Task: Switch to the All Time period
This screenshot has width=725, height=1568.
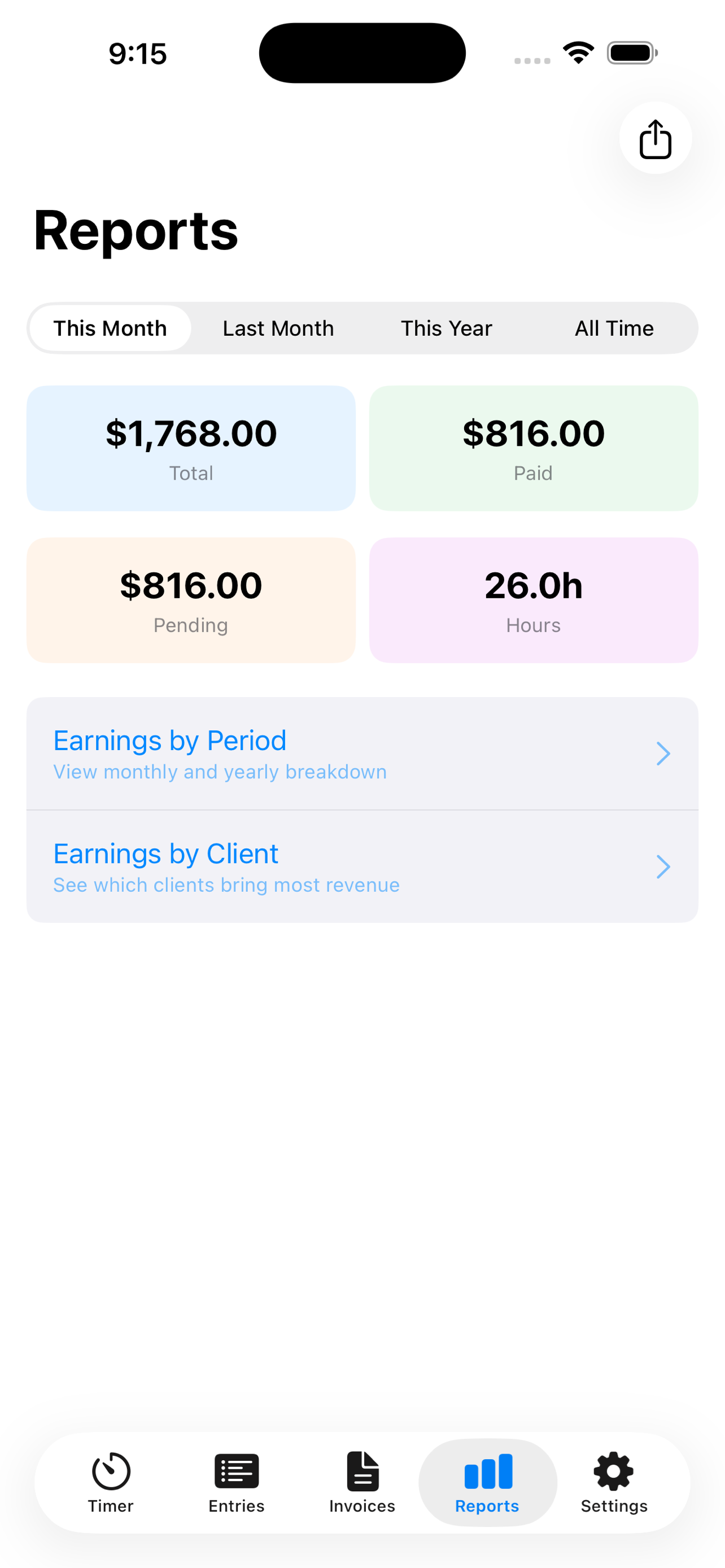Action: 614,328
